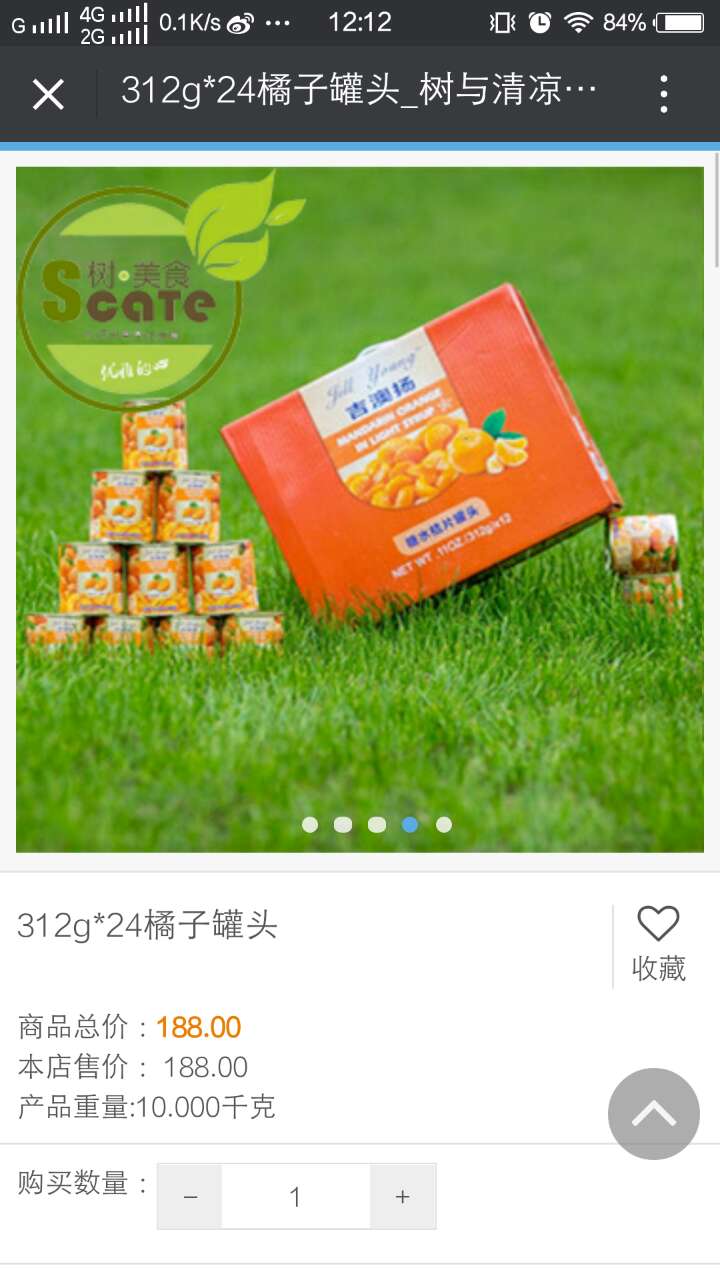Select the first image carousel dot
The width and height of the screenshot is (720, 1280).
point(310,825)
